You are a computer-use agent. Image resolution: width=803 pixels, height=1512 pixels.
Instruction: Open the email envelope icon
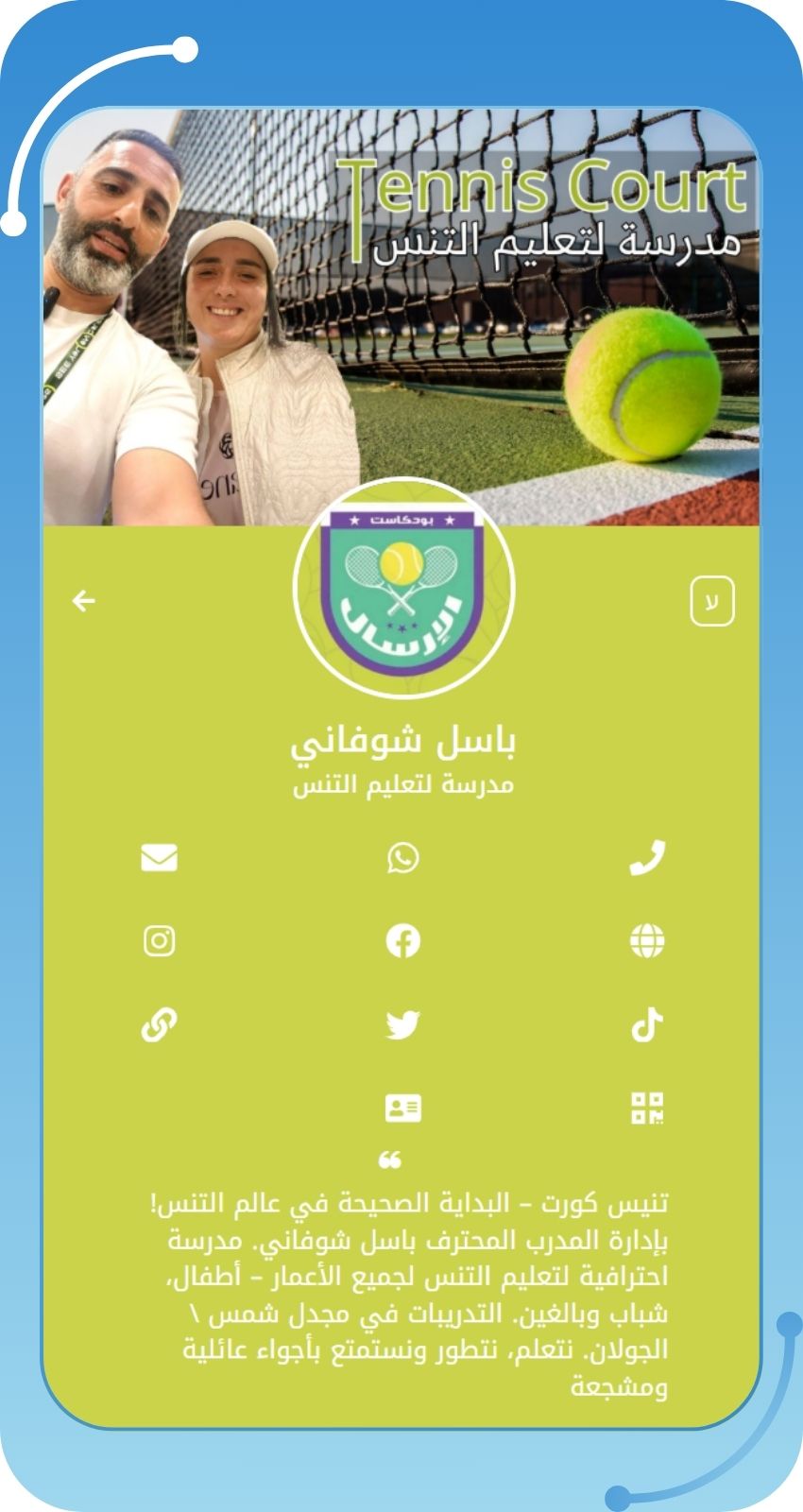[x=159, y=858]
